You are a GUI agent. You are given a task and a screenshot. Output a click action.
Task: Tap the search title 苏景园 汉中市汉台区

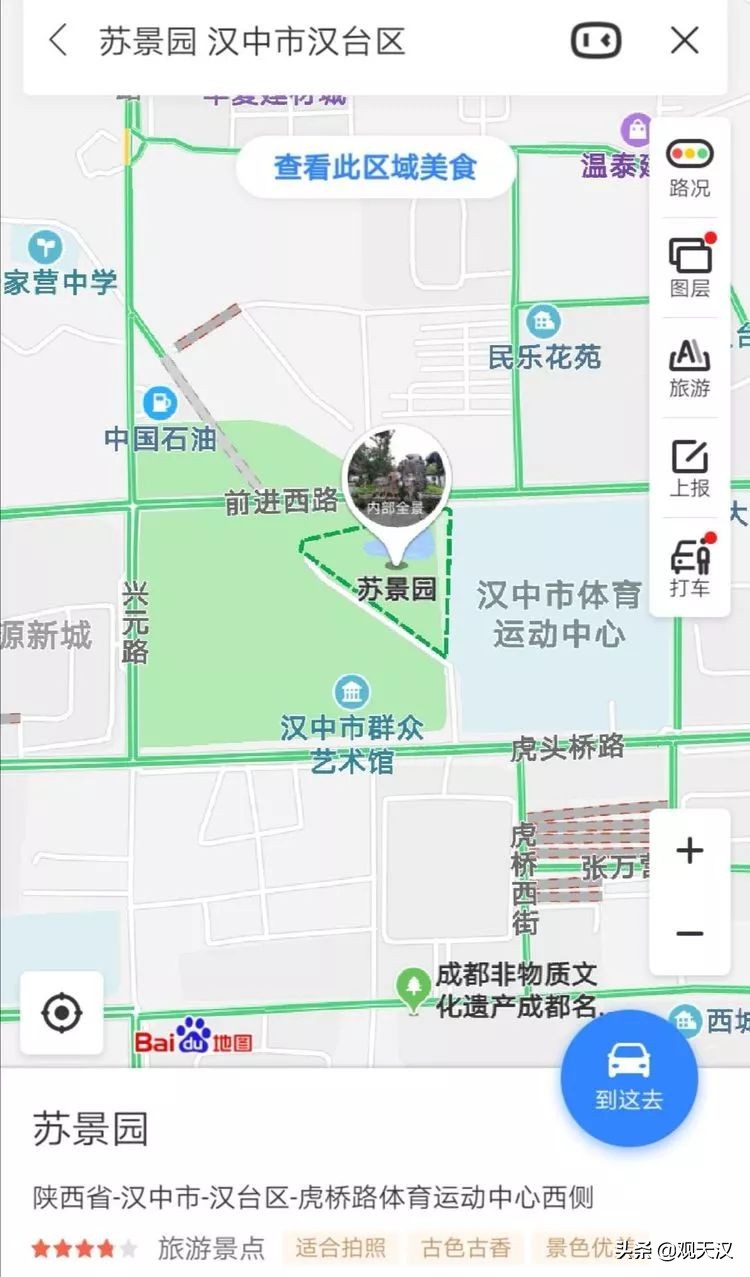255,40
